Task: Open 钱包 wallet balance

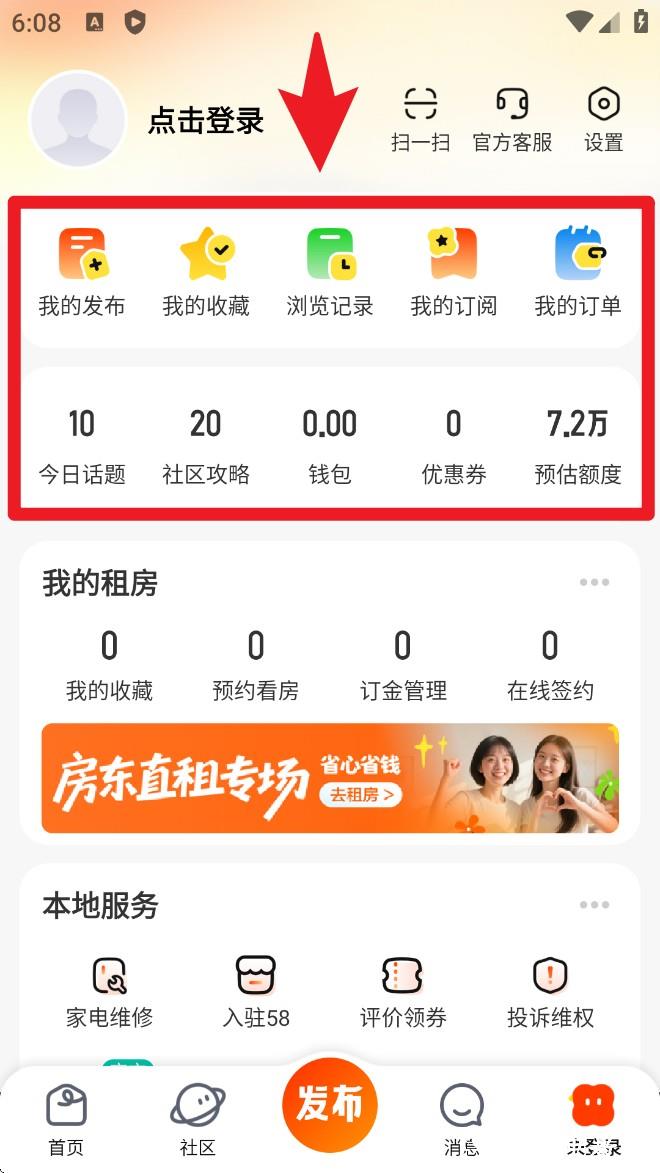Action: pyautogui.click(x=330, y=447)
